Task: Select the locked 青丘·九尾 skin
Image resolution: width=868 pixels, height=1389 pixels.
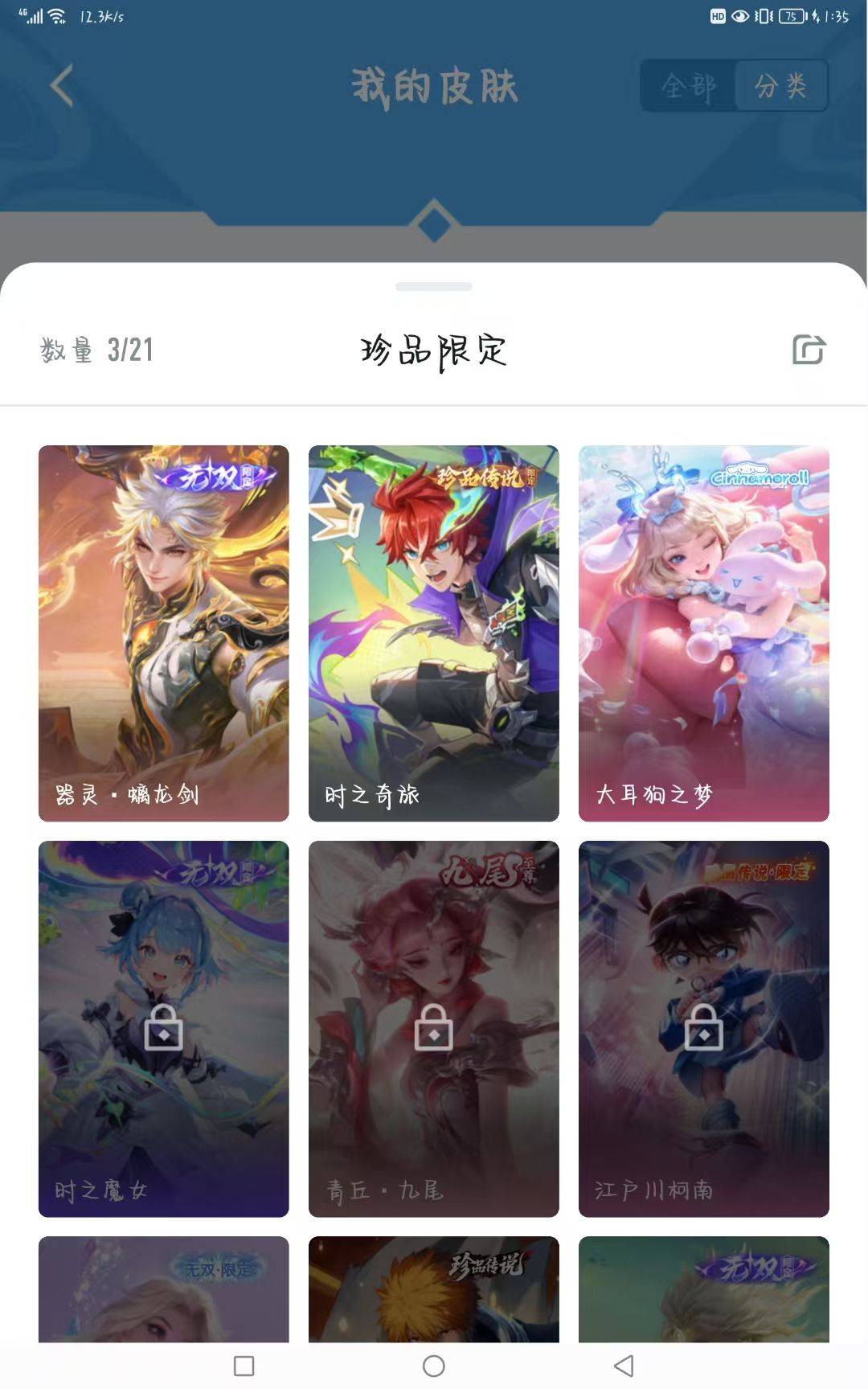Action: [x=434, y=1029]
